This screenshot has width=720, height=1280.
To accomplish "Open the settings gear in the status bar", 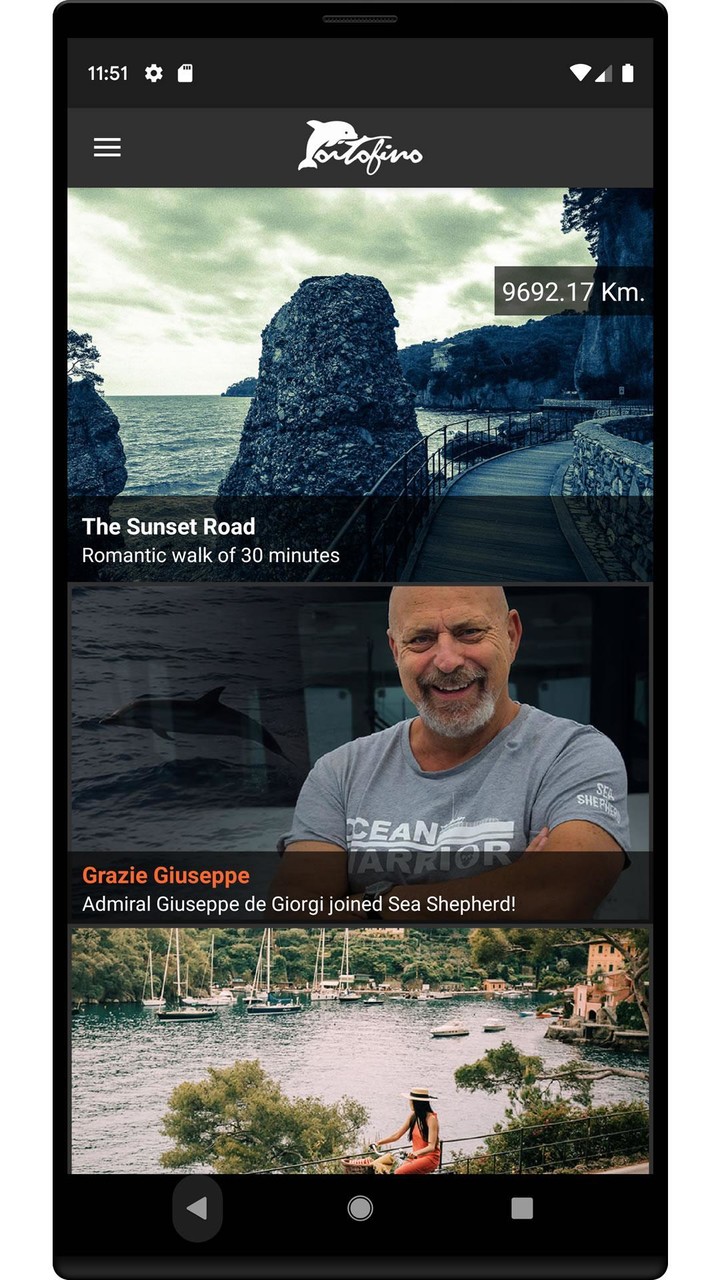I will coord(152,72).
